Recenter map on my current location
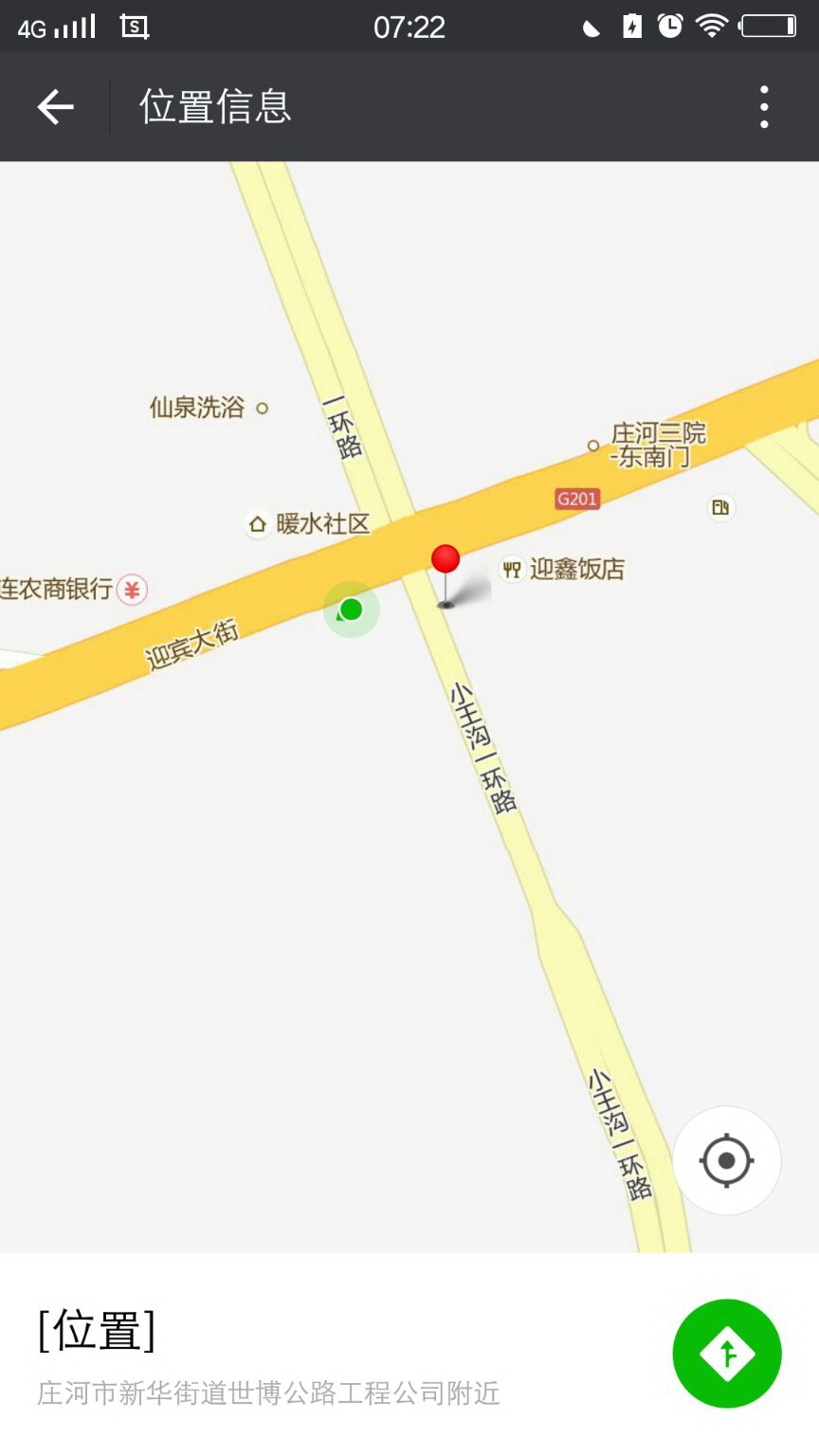819x1456 pixels. [x=726, y=1160]
